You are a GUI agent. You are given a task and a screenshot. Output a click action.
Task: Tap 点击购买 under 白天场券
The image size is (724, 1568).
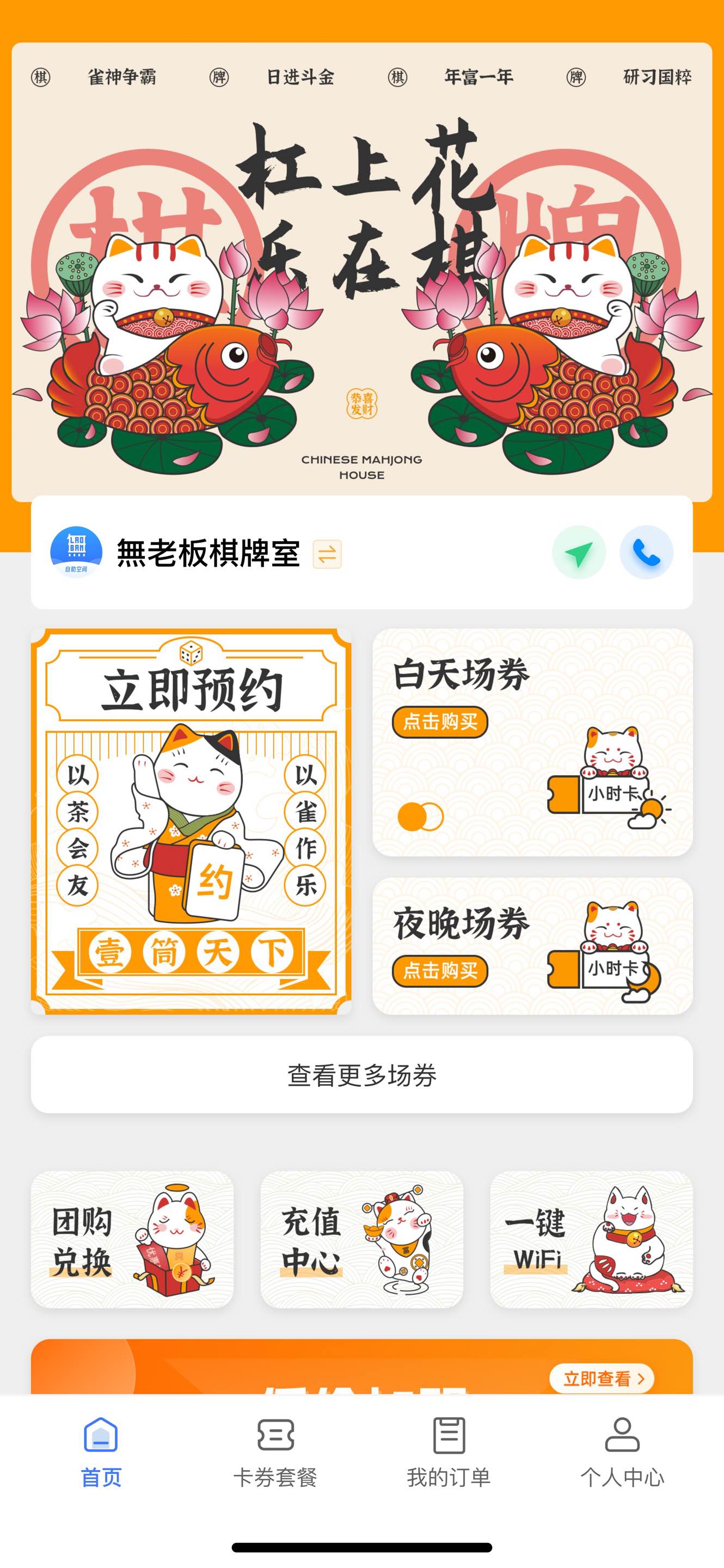440,722
